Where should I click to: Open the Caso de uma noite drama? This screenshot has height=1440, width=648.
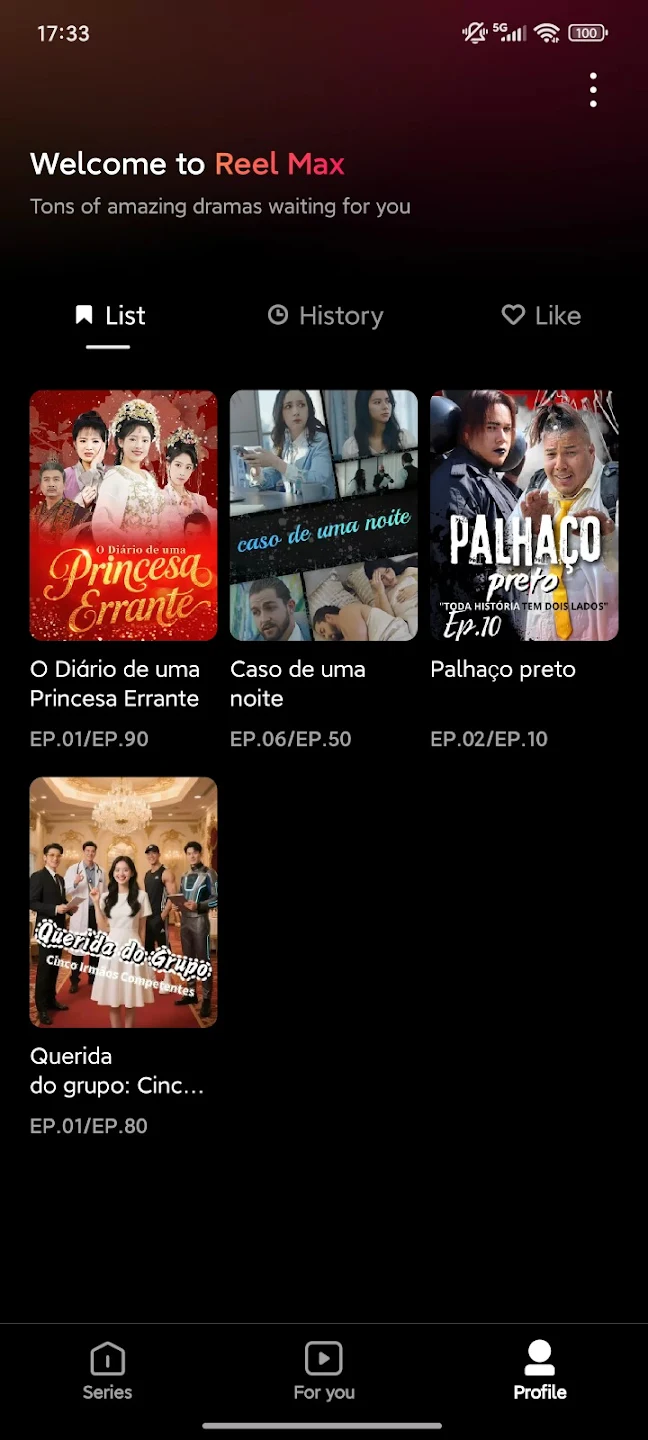(324, 515)
